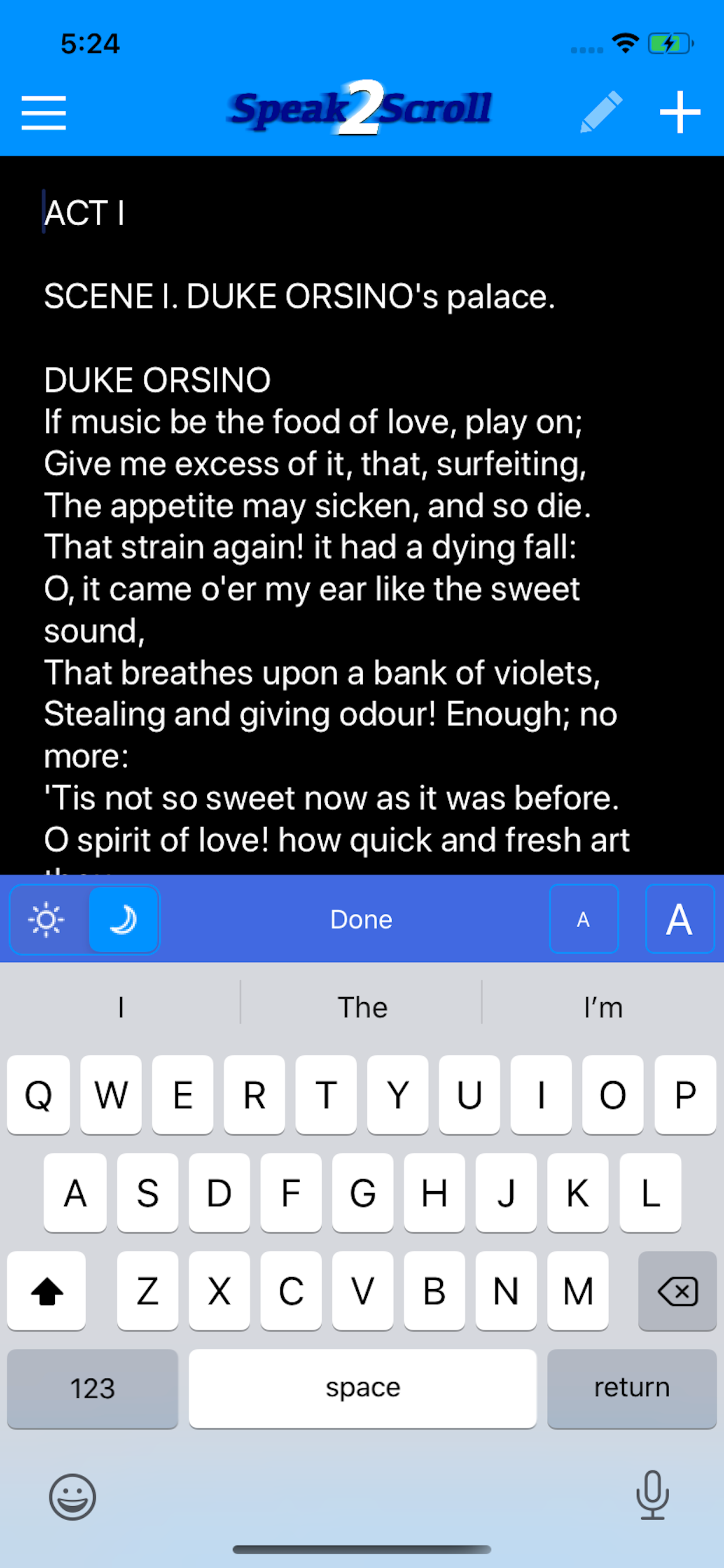Viewport: 724px width, 1568px height.
Task: Choose the suggestion "The"
Action: click(x=361, y=1007)
